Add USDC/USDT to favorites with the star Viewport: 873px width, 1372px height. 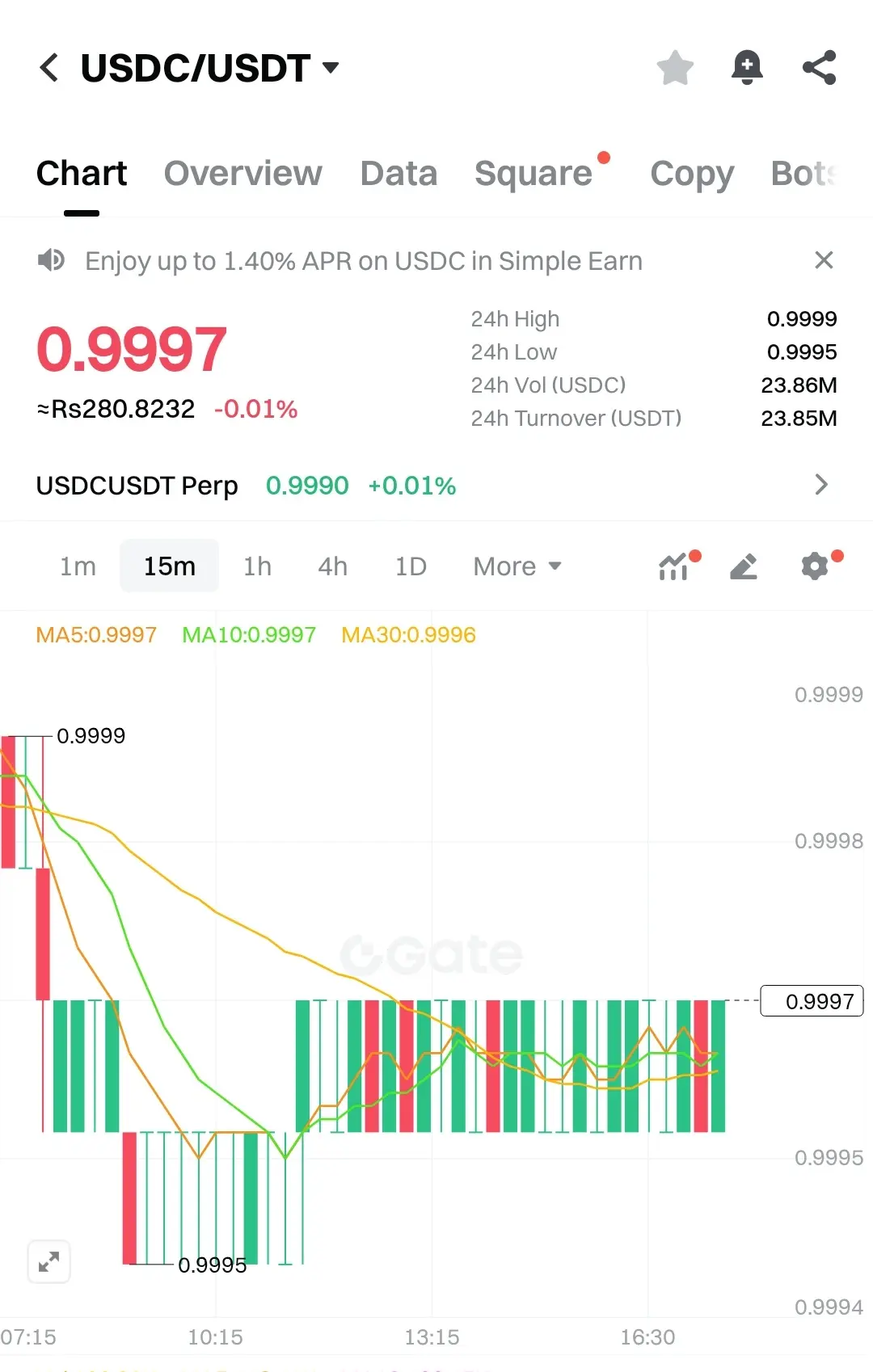pyautogui.click(x=675, y=68)
